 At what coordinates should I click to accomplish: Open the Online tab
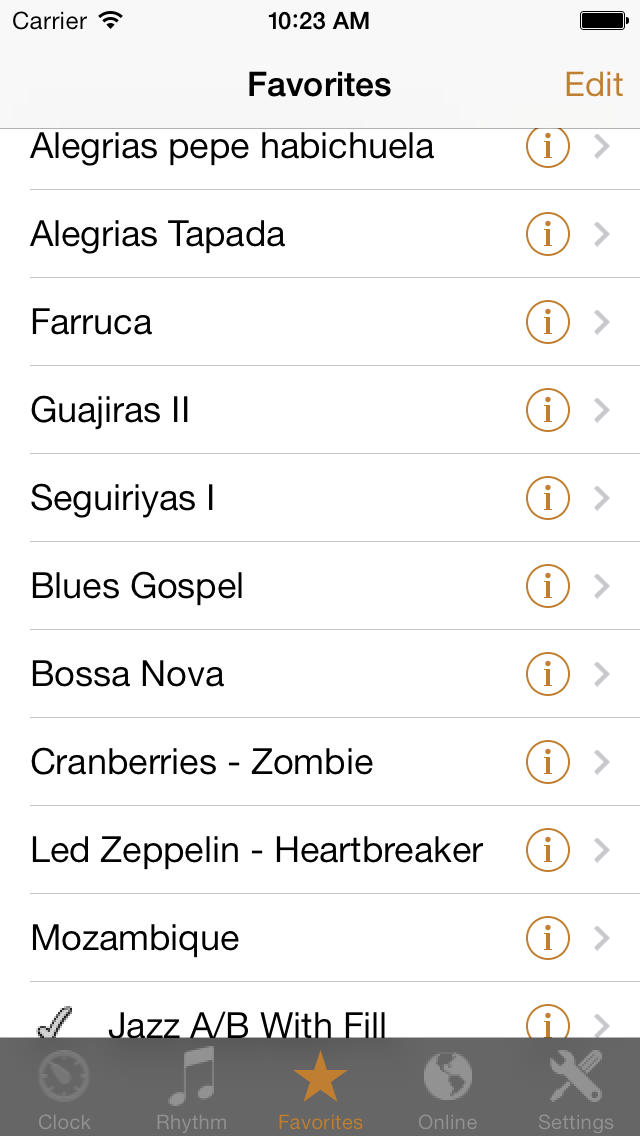click(x=447, y=1087)
